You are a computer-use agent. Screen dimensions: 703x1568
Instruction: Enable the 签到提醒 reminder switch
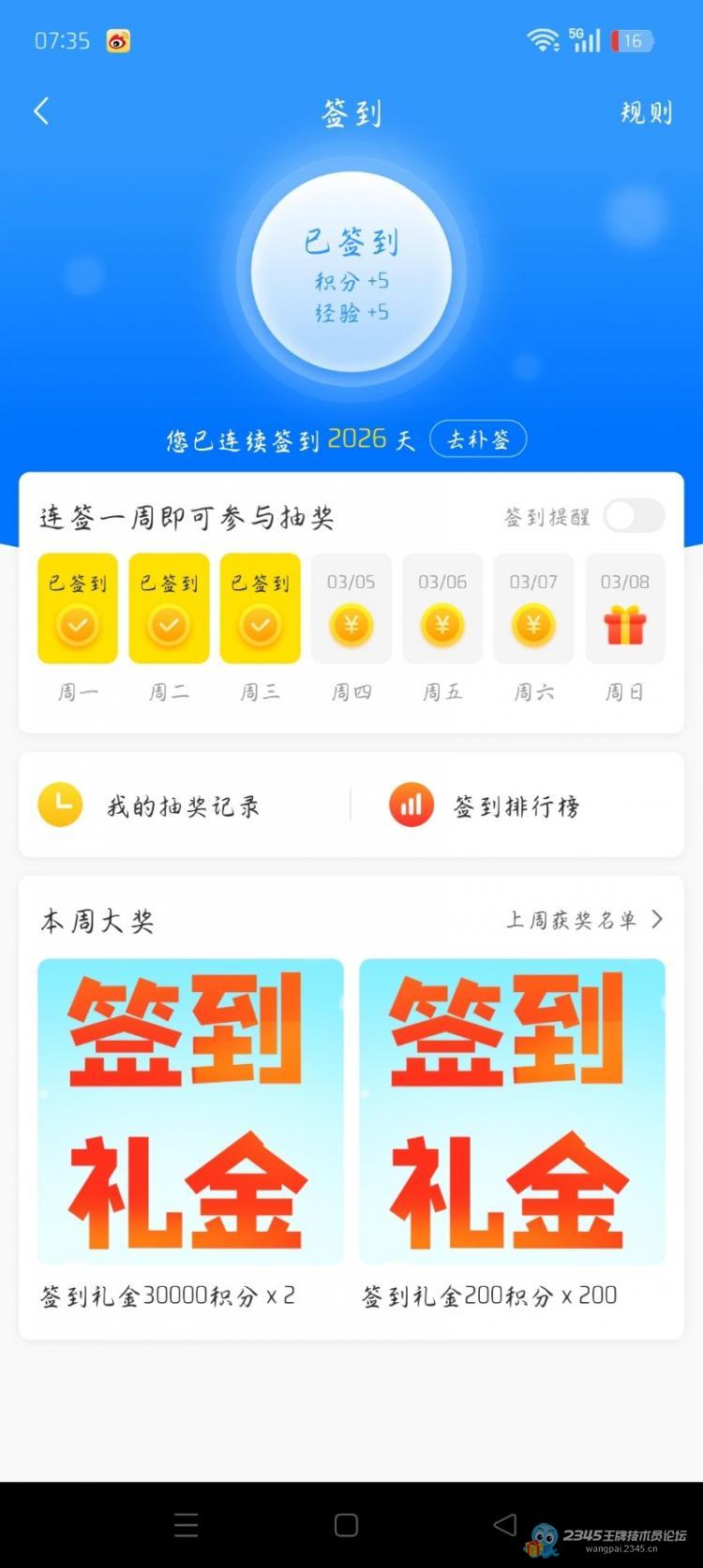tap(634, 516)
